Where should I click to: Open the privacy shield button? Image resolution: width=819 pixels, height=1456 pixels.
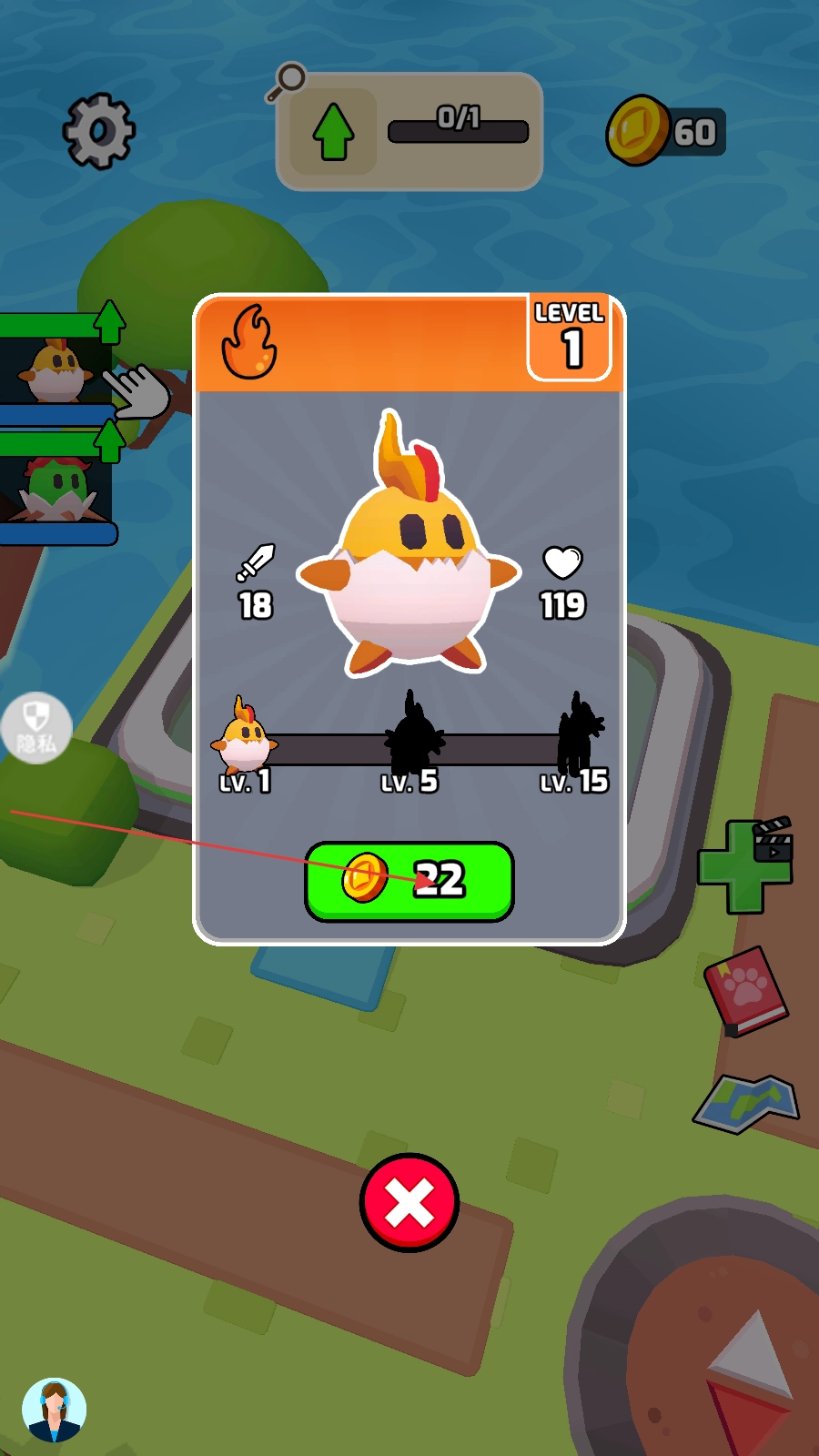(36, 728)
